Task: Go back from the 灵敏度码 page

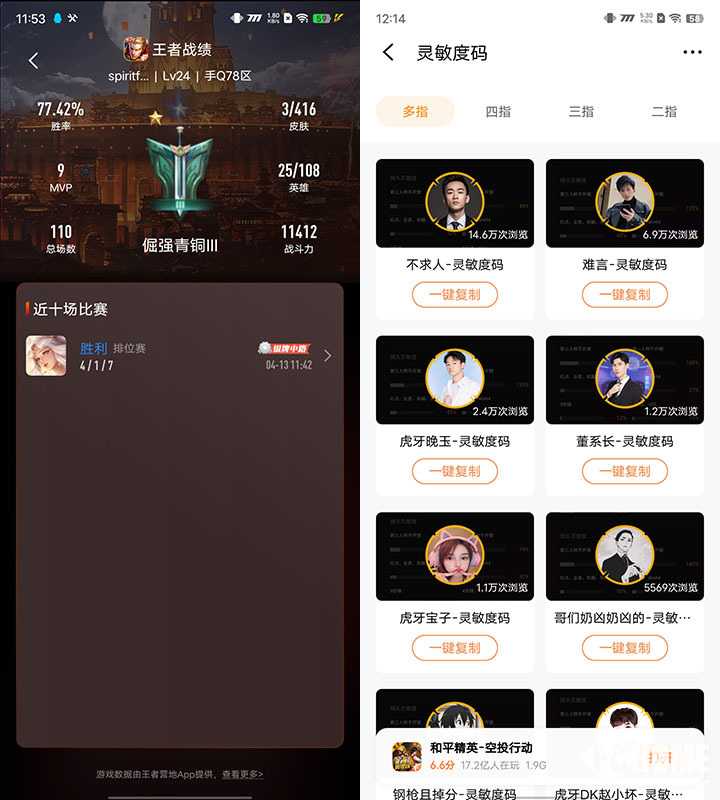Action: point(389,53)
